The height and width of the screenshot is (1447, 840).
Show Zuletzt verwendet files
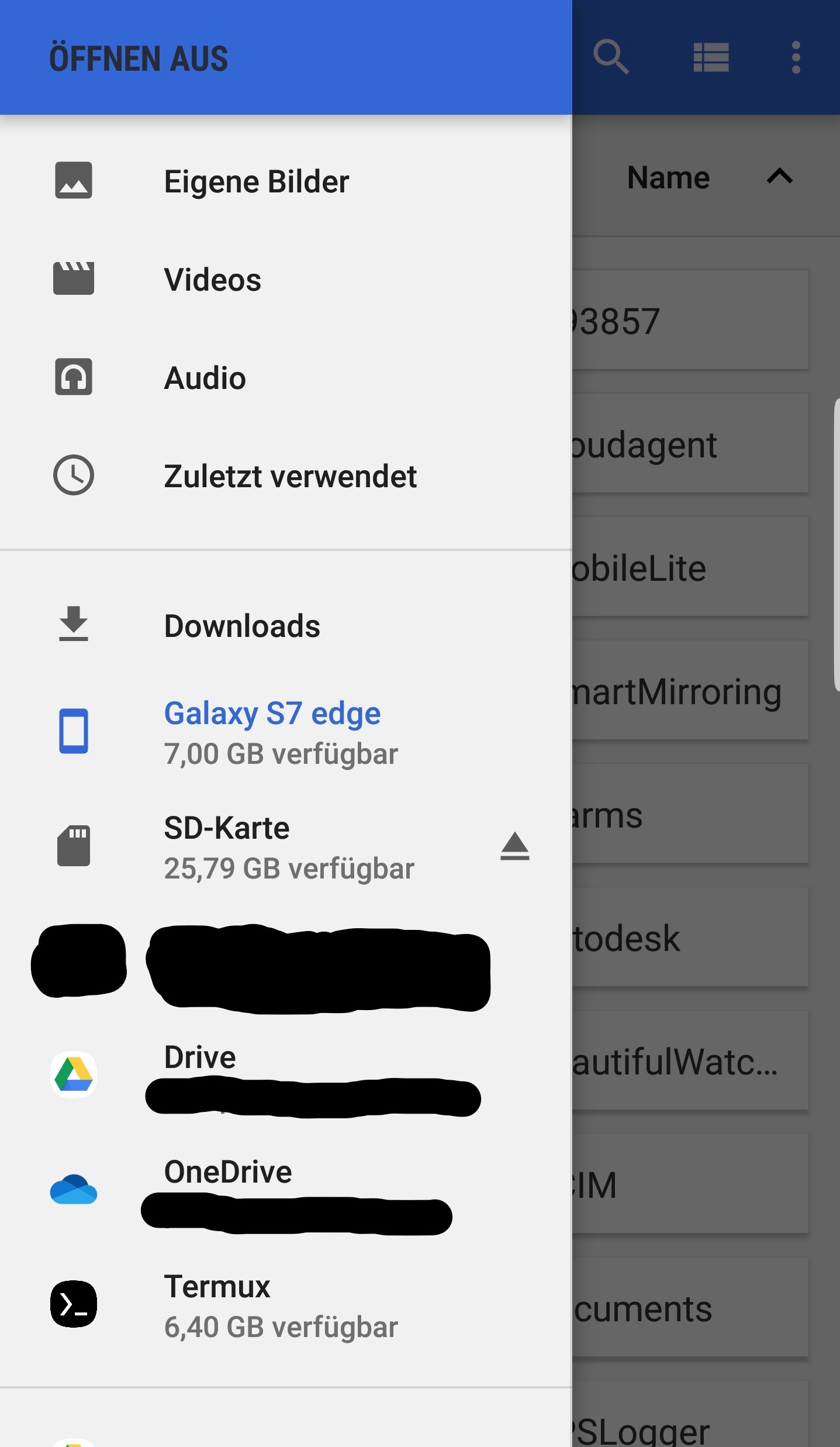click(290, 476)
